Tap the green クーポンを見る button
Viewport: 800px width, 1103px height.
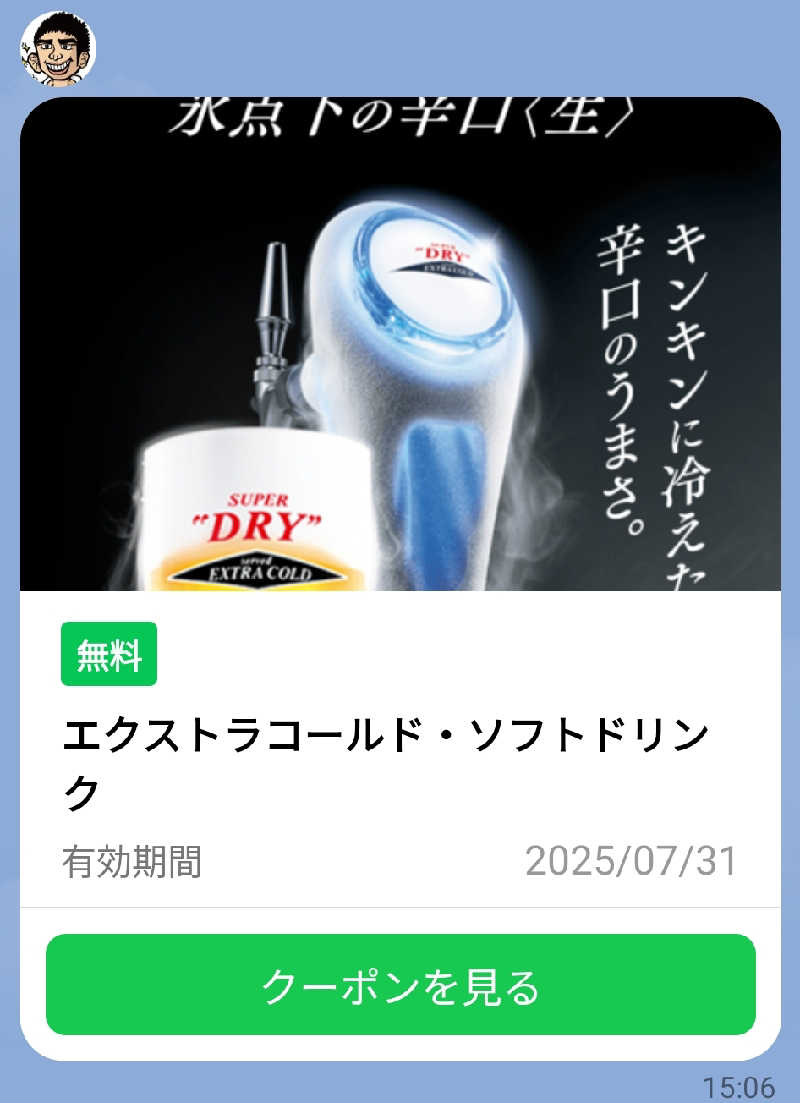400,985
